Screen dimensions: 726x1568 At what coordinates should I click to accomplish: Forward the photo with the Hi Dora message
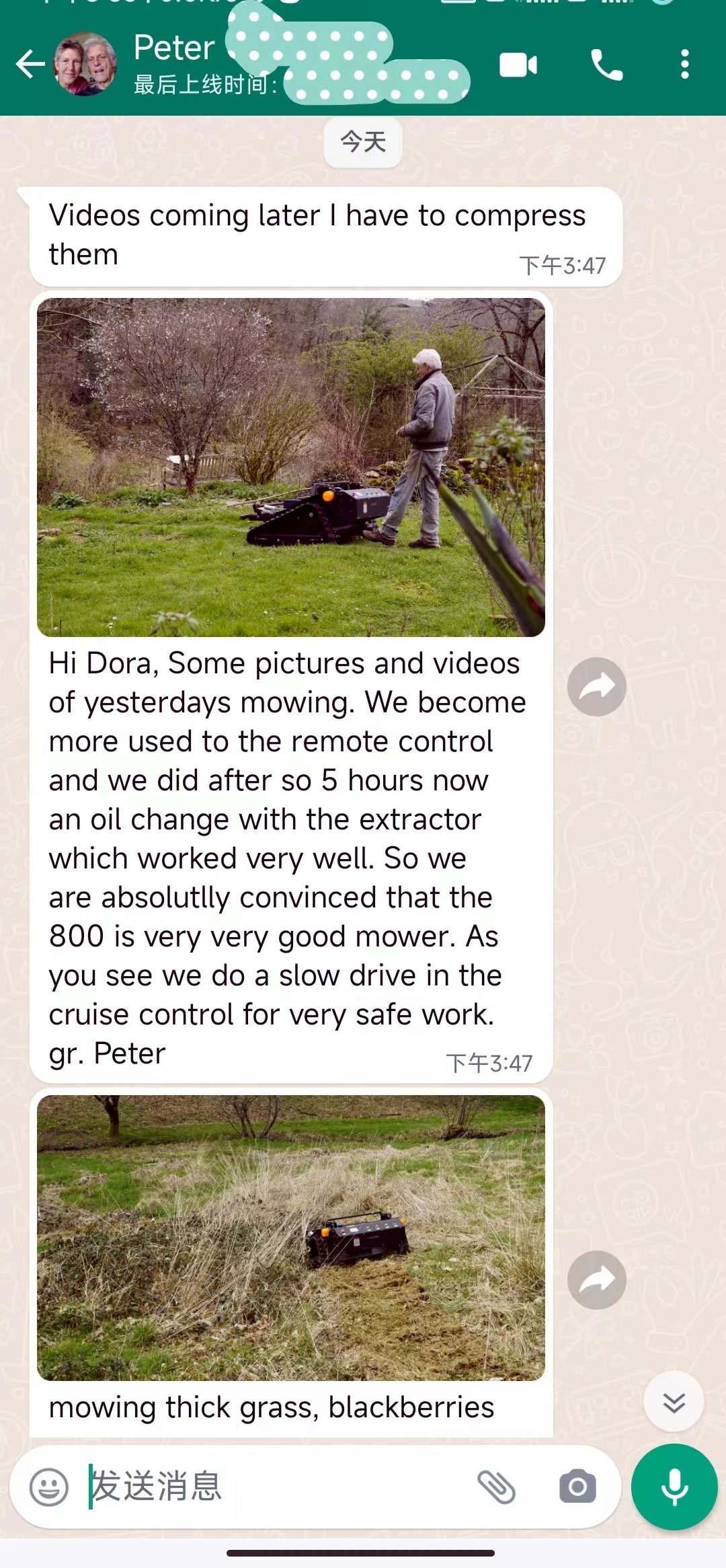[x=596, y=687]
